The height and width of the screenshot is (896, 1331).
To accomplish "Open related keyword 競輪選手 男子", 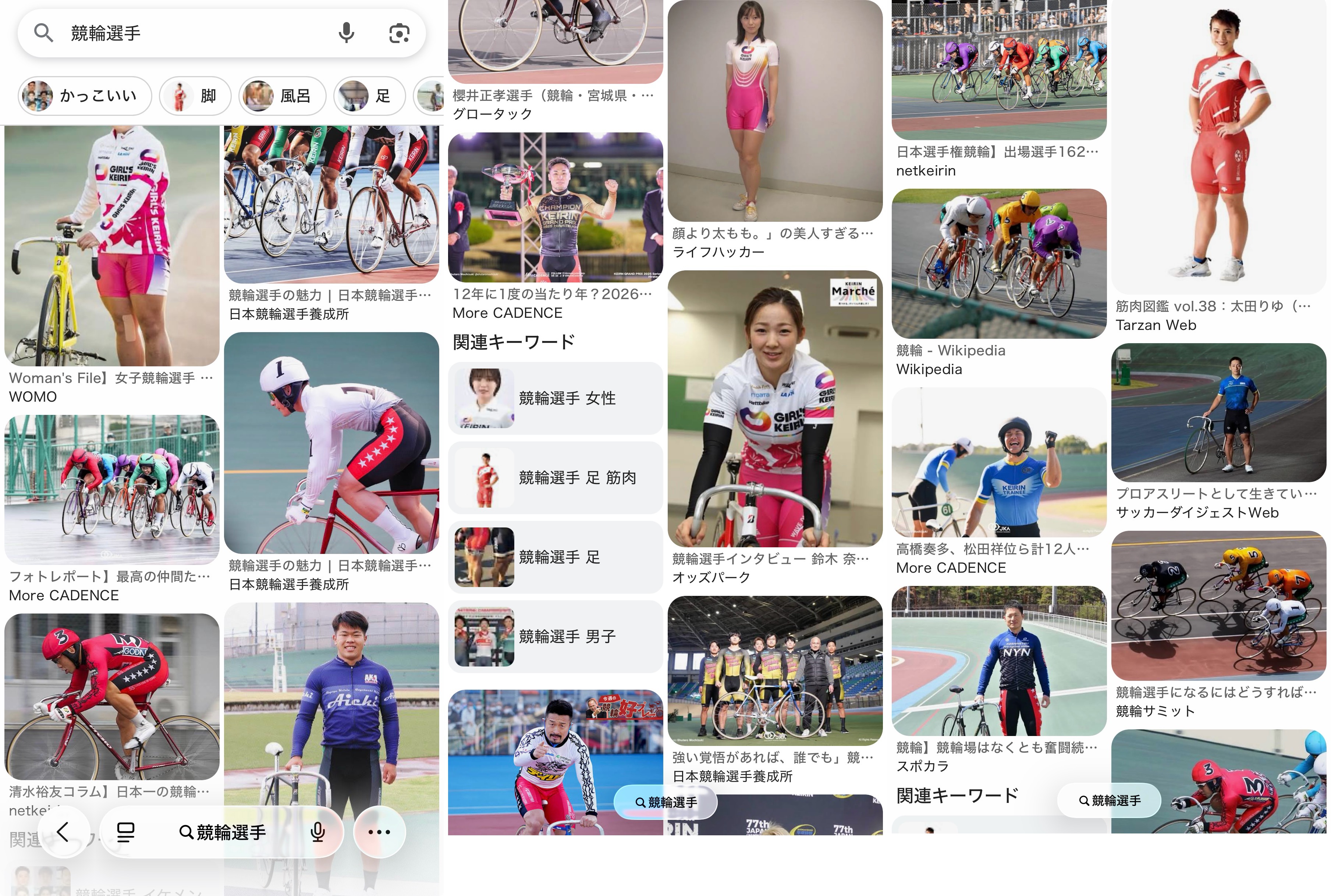I will (x=555, y=637).
